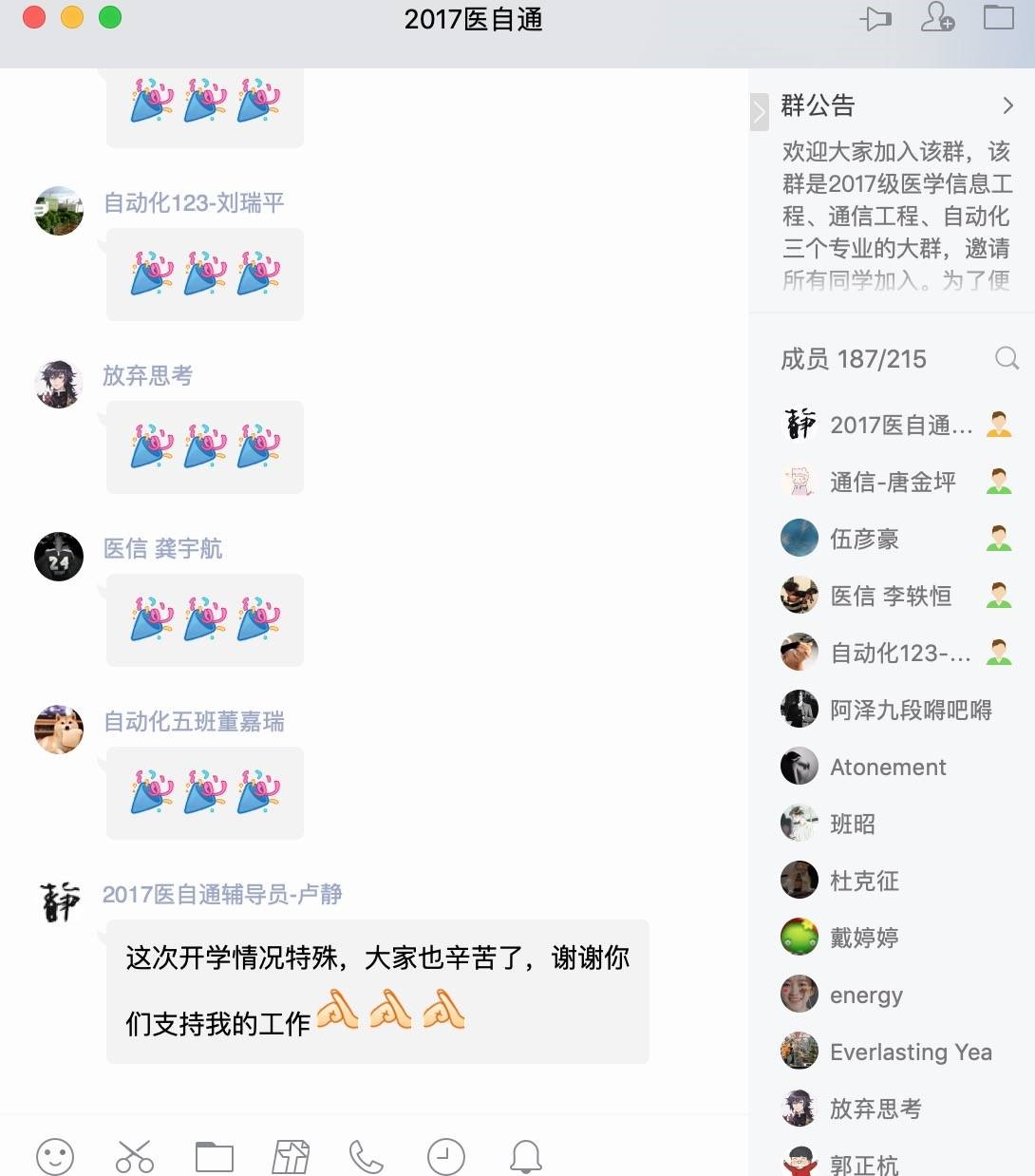Open member Atonement
The image size is (1035, 1176).
[x=887, y=767]
